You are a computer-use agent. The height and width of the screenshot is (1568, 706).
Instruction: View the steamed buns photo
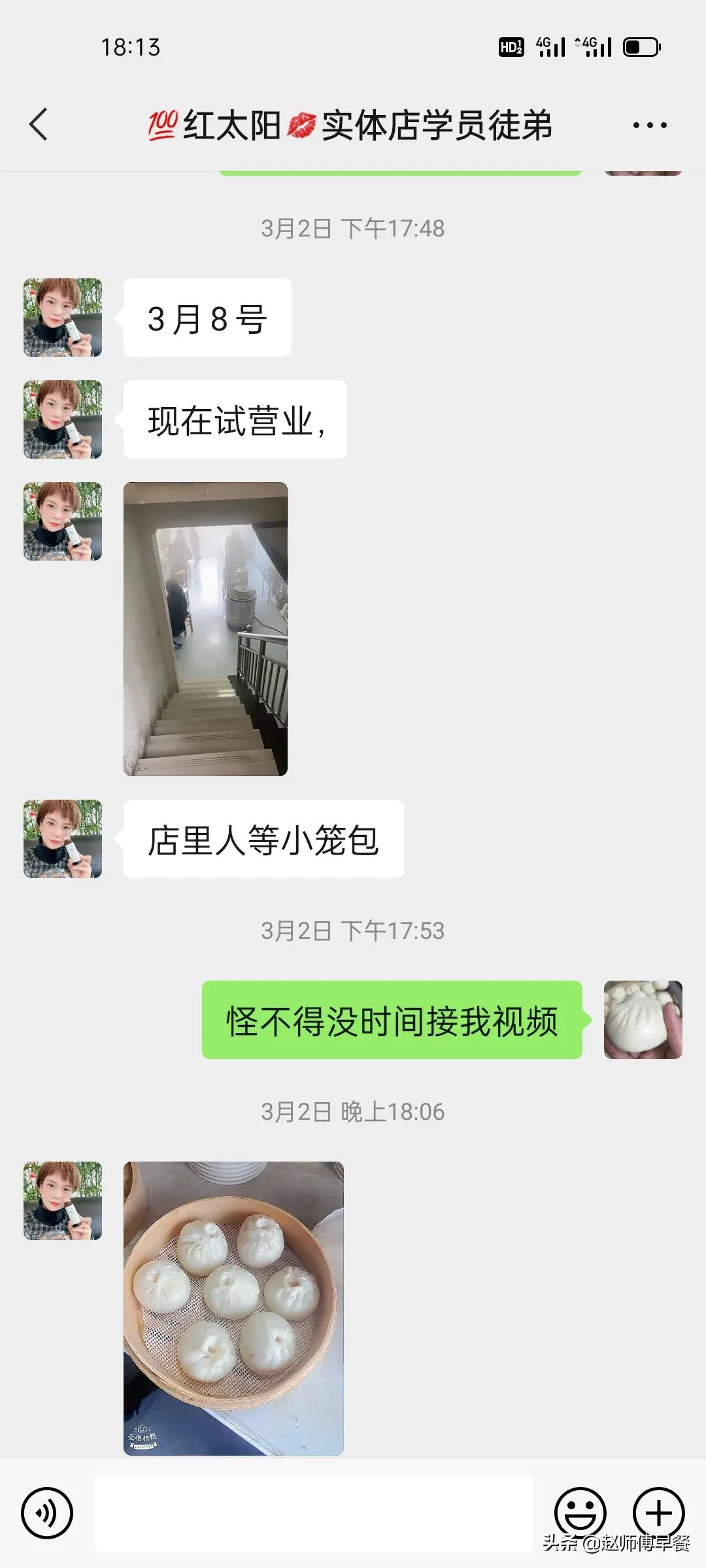tap(233, 1308)
